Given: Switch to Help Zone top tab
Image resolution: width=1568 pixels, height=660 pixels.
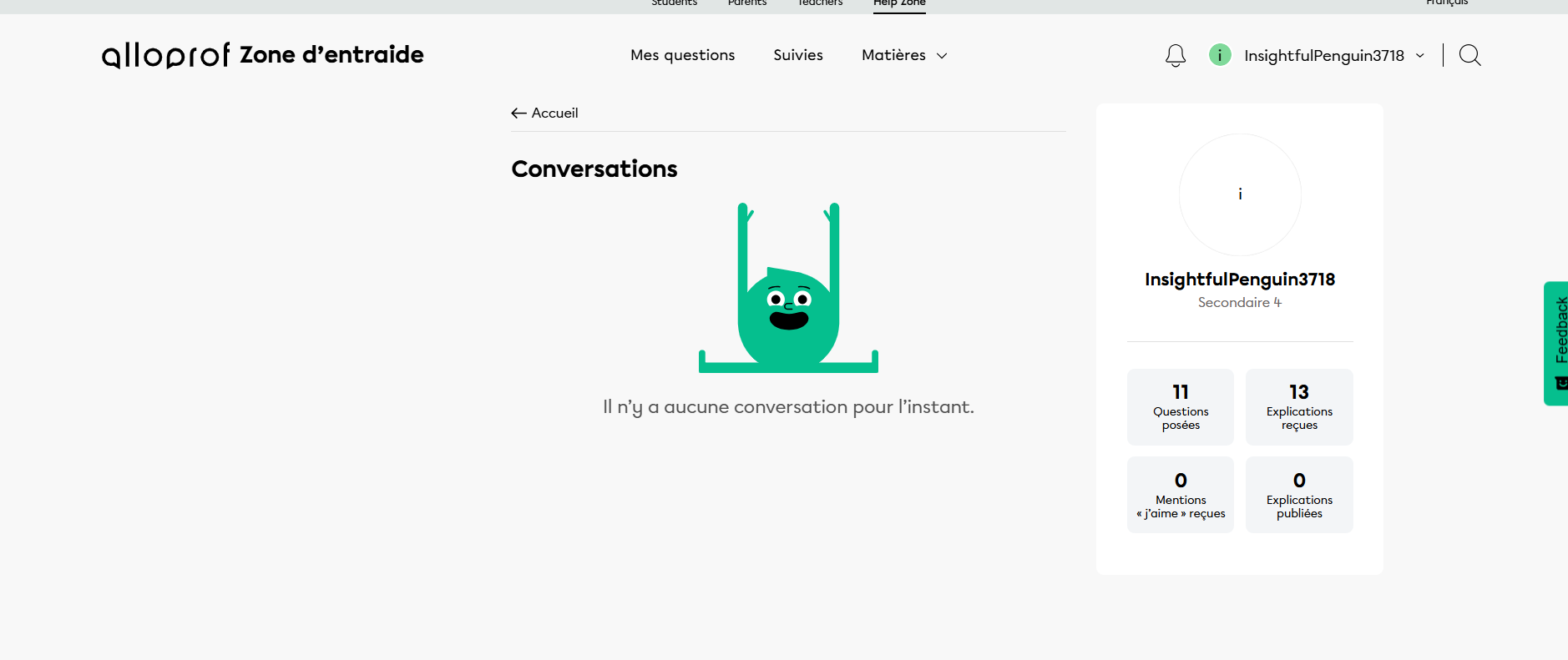Looking at the screenshot, I should tap(899, 3).
